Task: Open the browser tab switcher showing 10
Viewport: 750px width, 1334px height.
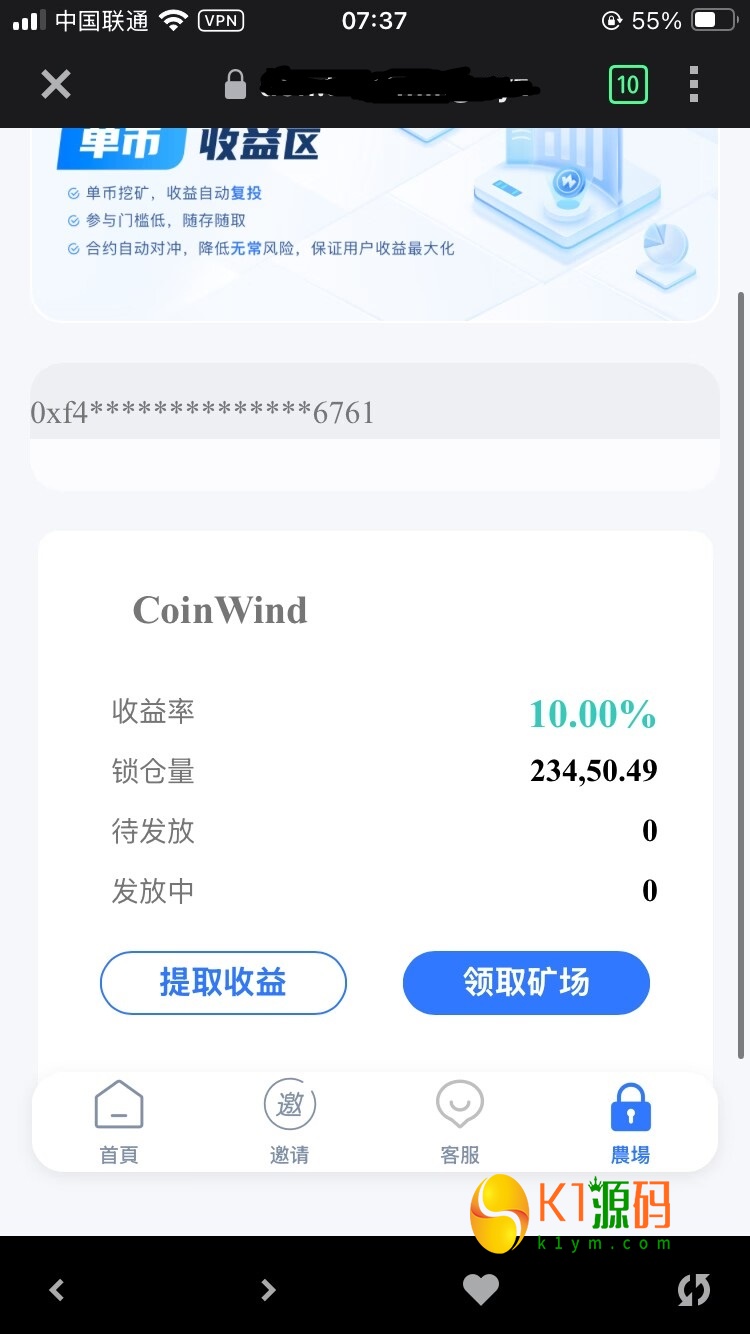Action: [628, 85]
